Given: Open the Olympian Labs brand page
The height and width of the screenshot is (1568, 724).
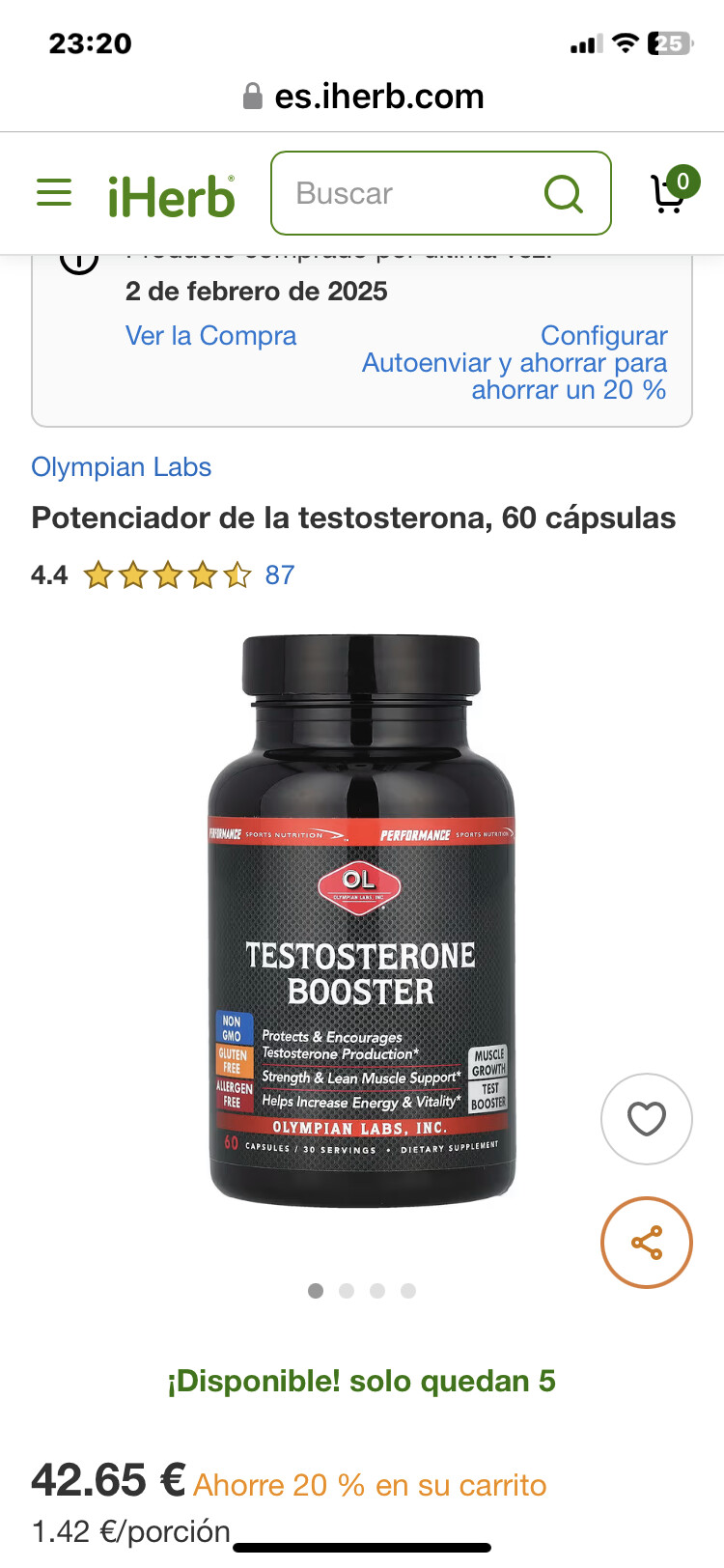Looking at the screenshot, I should click(x=121, y=467).
